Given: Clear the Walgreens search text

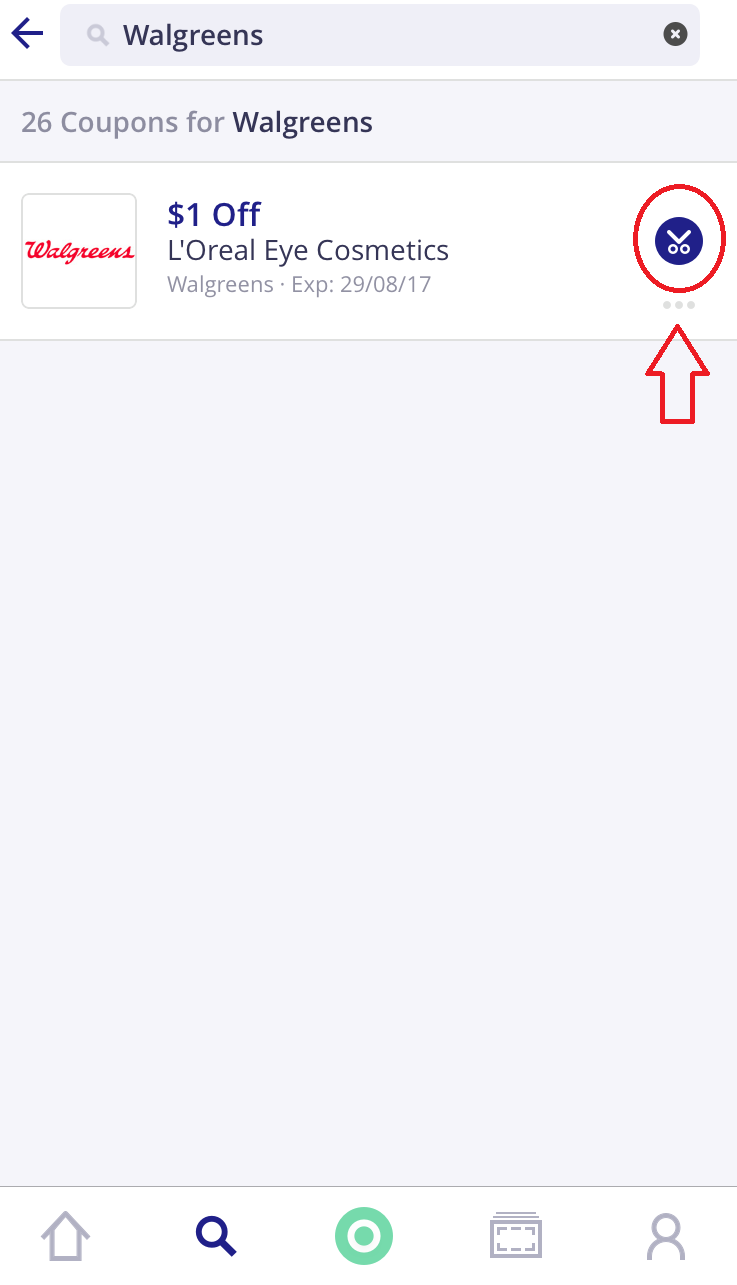Looking at the screenshot, I should 676,35.
